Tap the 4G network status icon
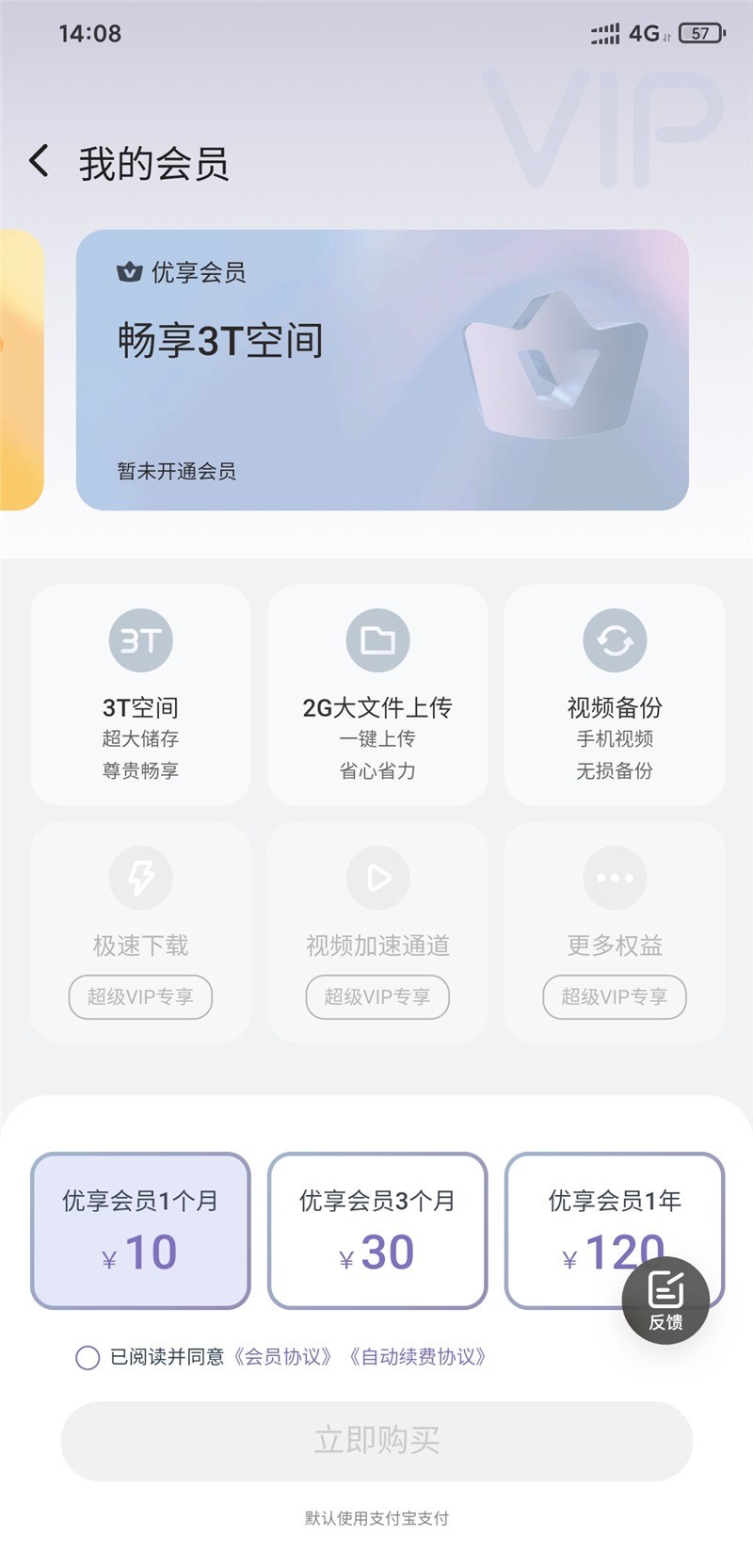The width and height of the screenshot is (753, 1568). click(643, 34)
